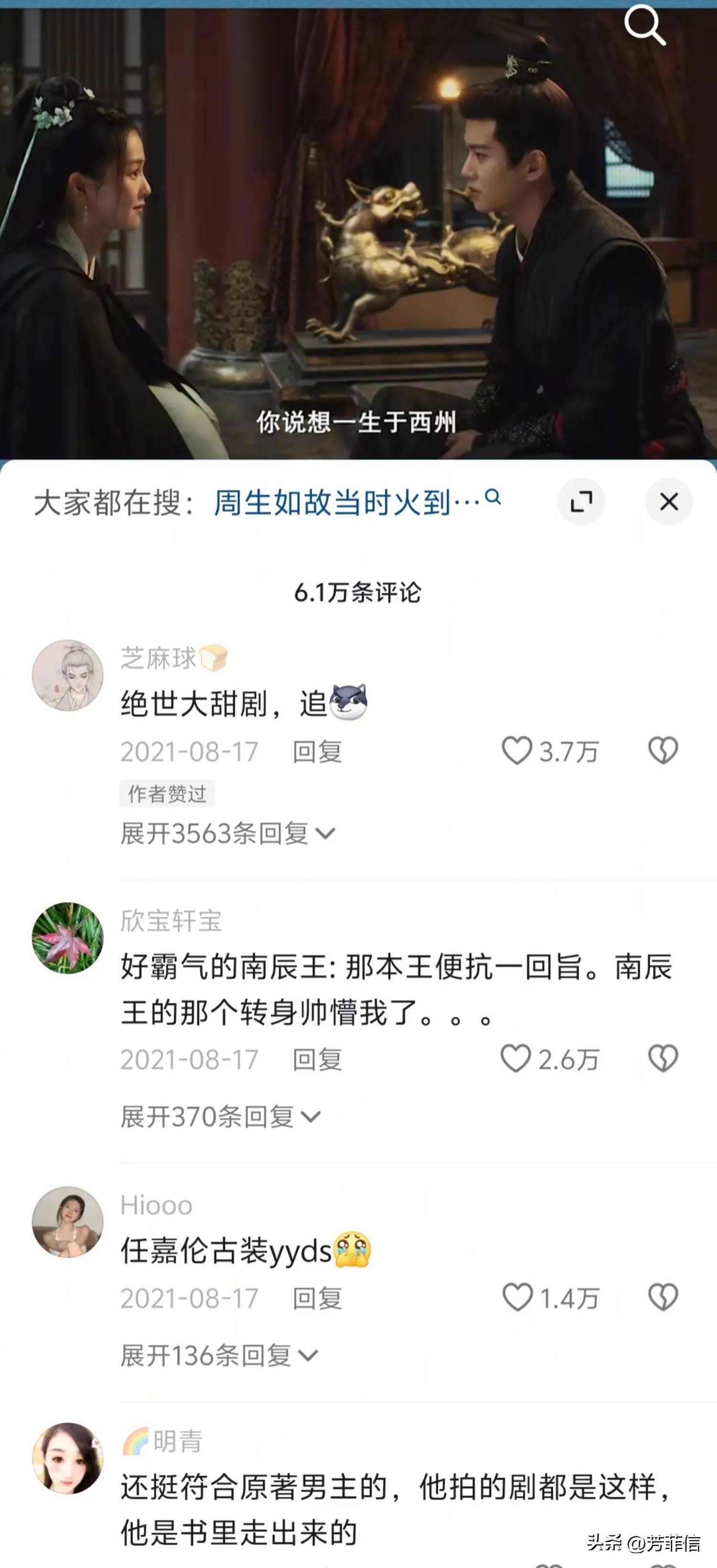Open search with the magnifier icon
Image resolution: width=717 pixels, height=1568 pixels.
point(644,25)
